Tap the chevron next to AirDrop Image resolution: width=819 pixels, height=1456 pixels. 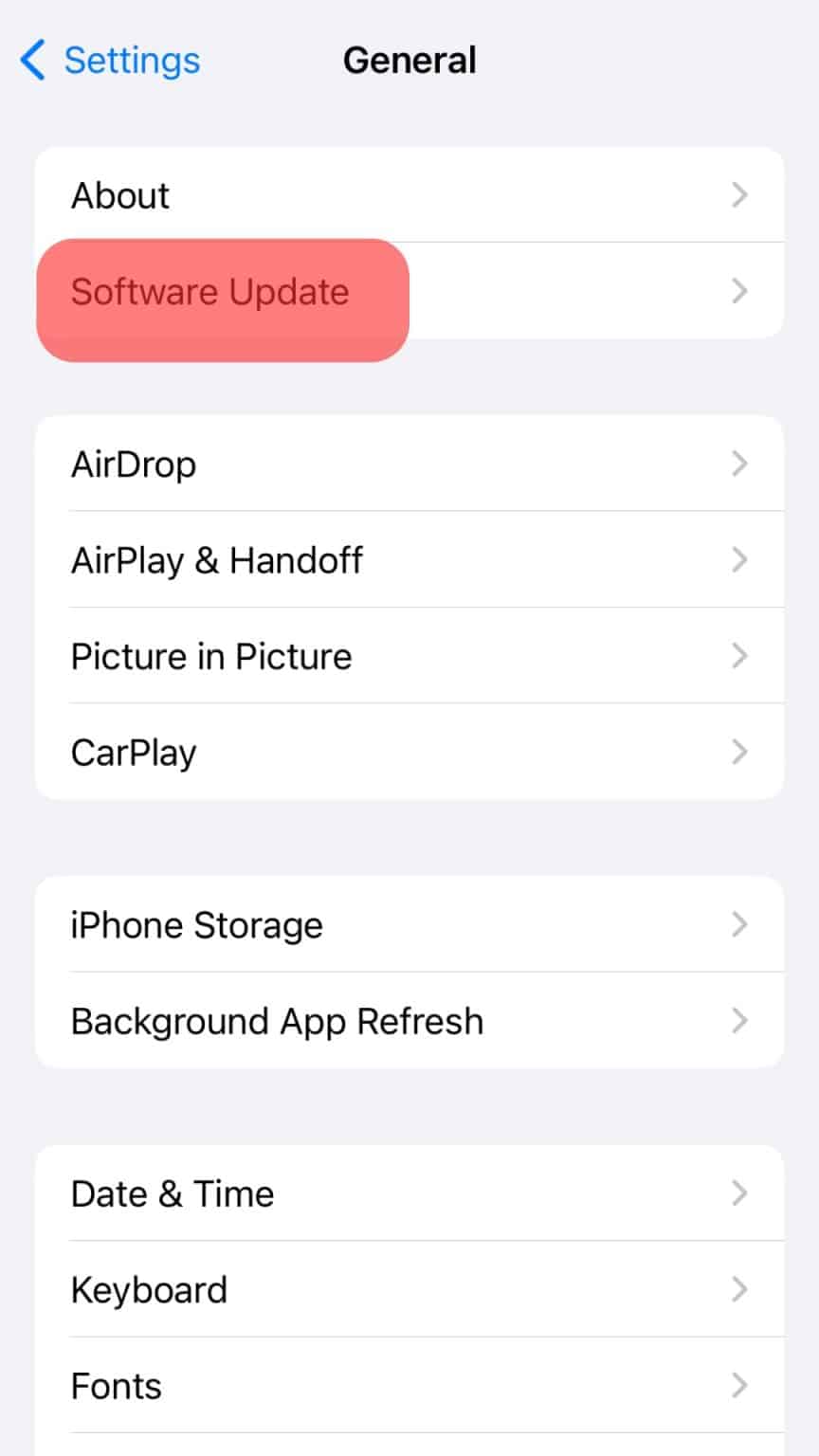pos(740,464)
